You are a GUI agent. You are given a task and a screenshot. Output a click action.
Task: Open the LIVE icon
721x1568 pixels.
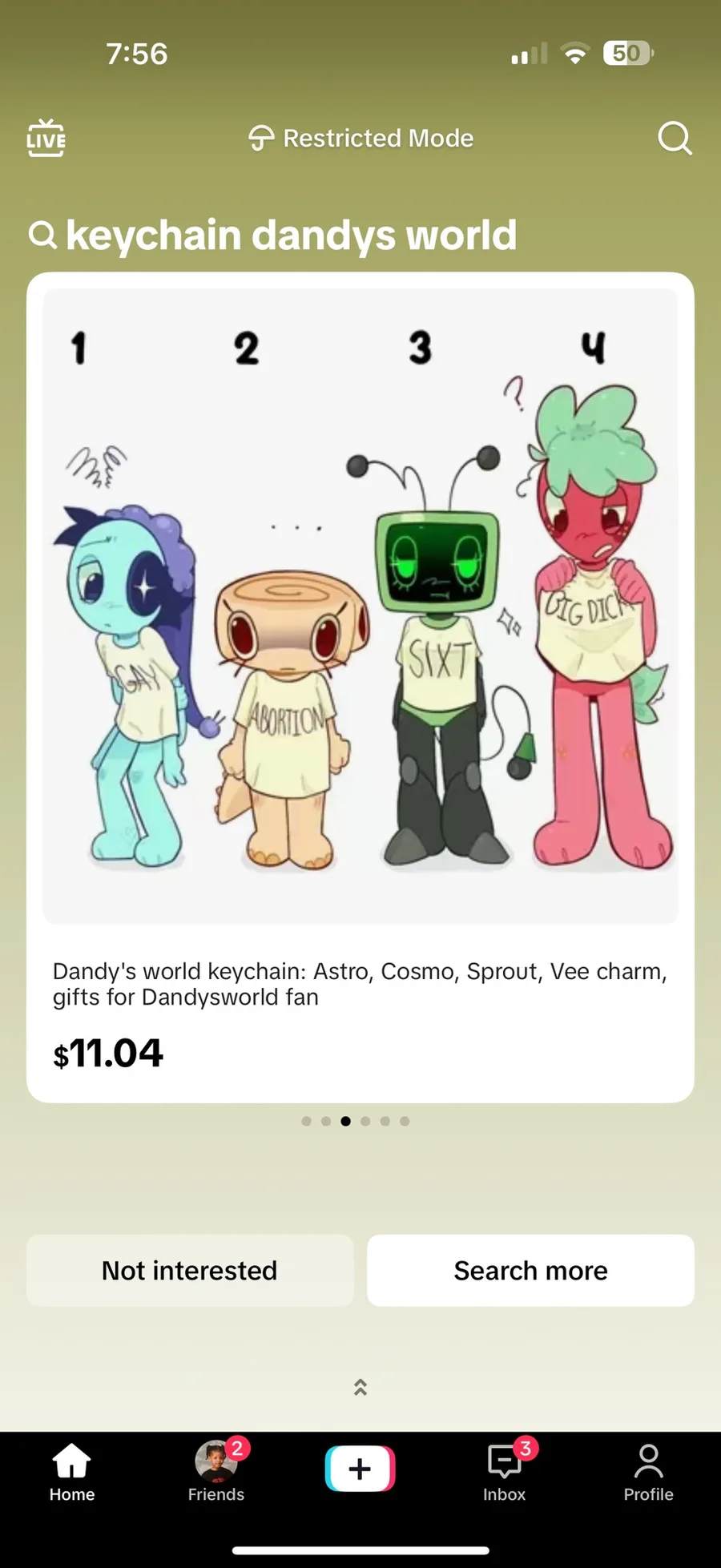46,138
